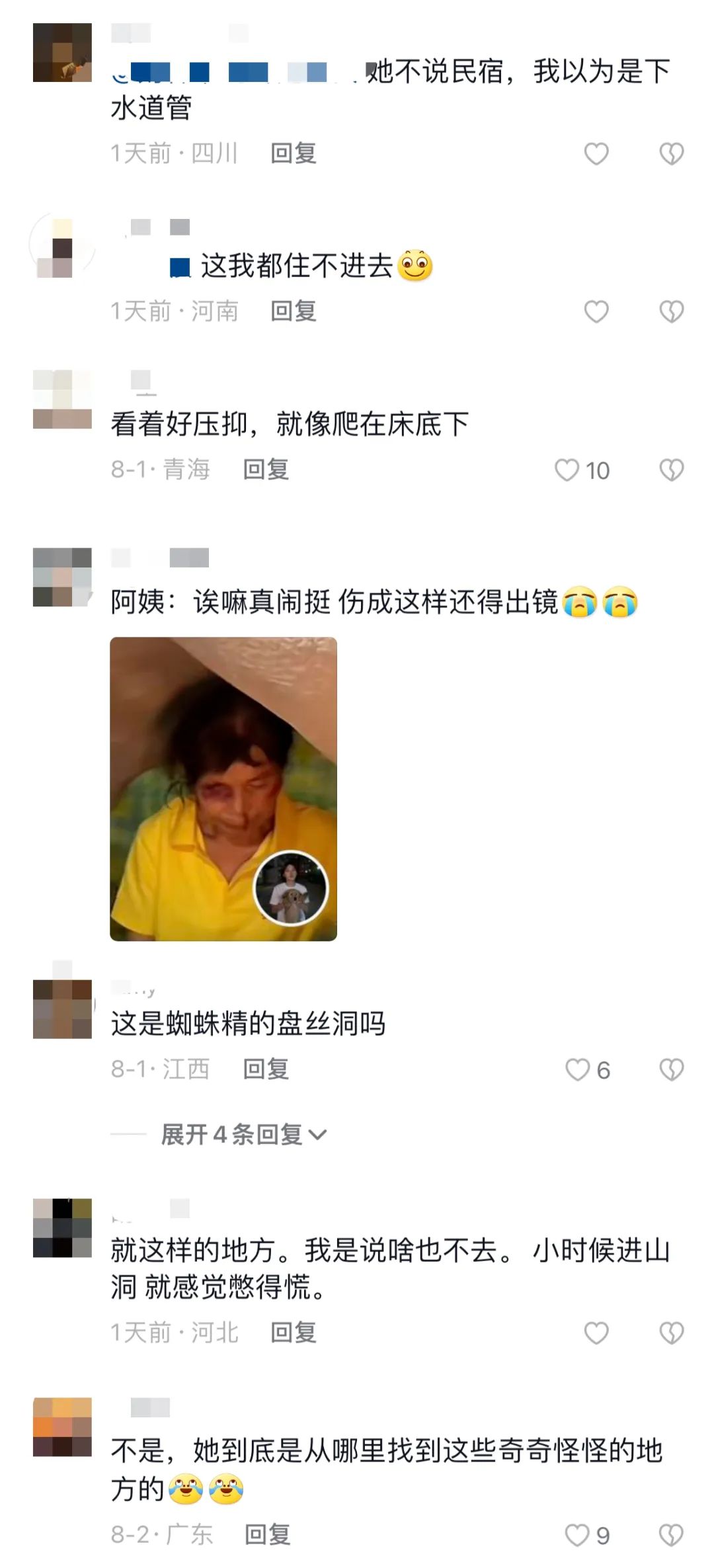Open the image attached to the 阿姨 comment
714x1568 pixels.
(223, 788)
